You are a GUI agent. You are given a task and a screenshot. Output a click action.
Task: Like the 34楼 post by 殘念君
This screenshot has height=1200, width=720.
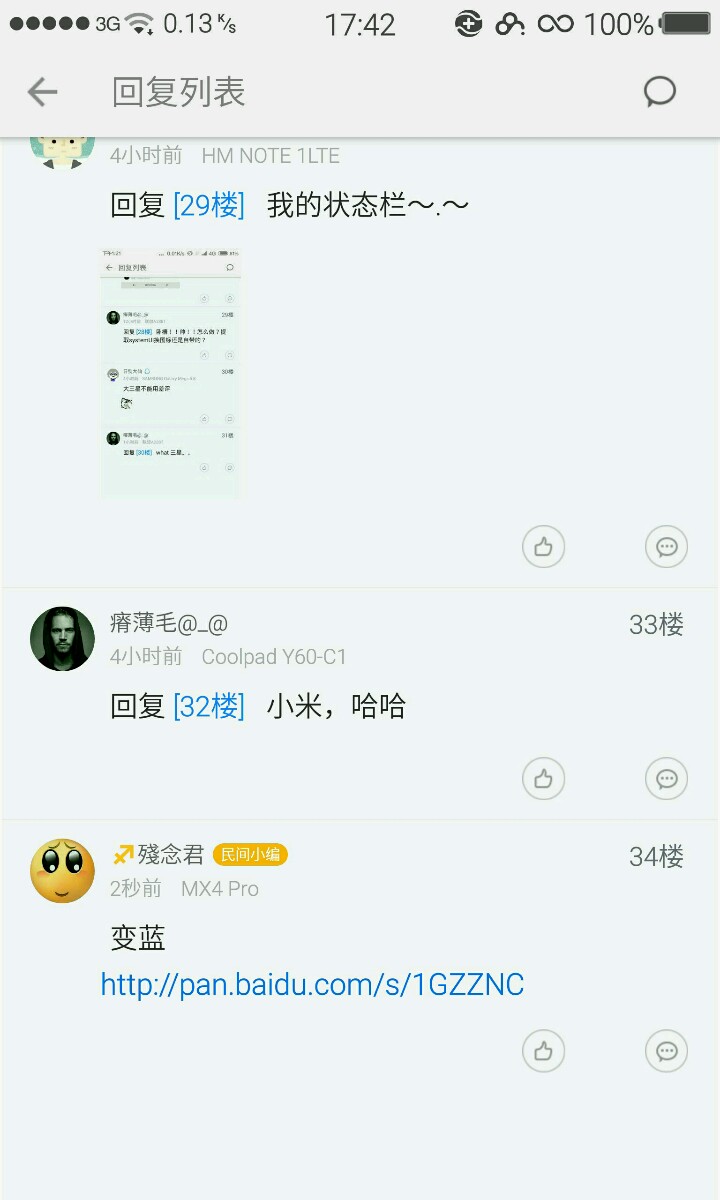(544, 1051)
